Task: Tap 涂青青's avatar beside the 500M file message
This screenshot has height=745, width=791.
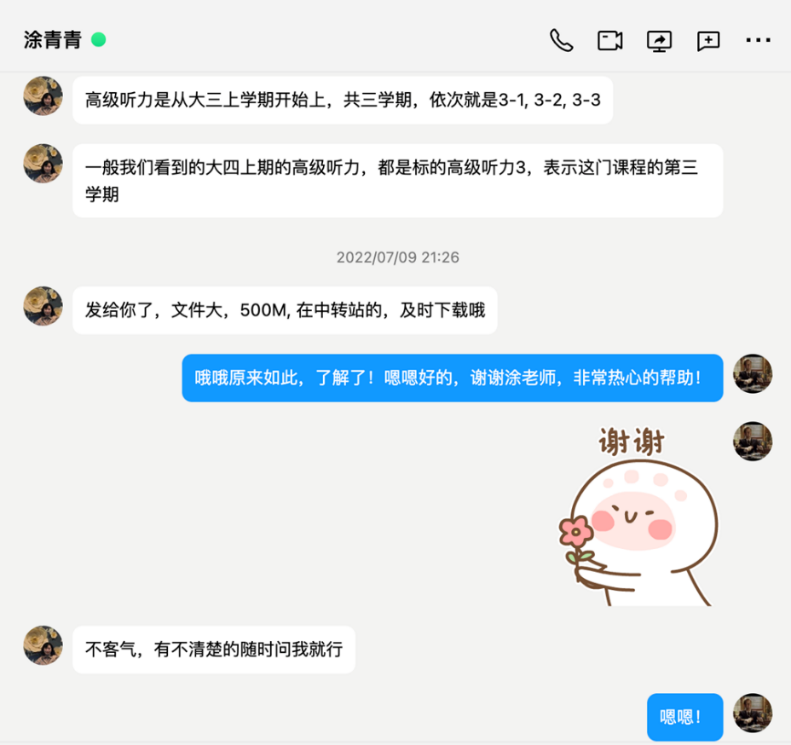Action: (x=43, y=306)
